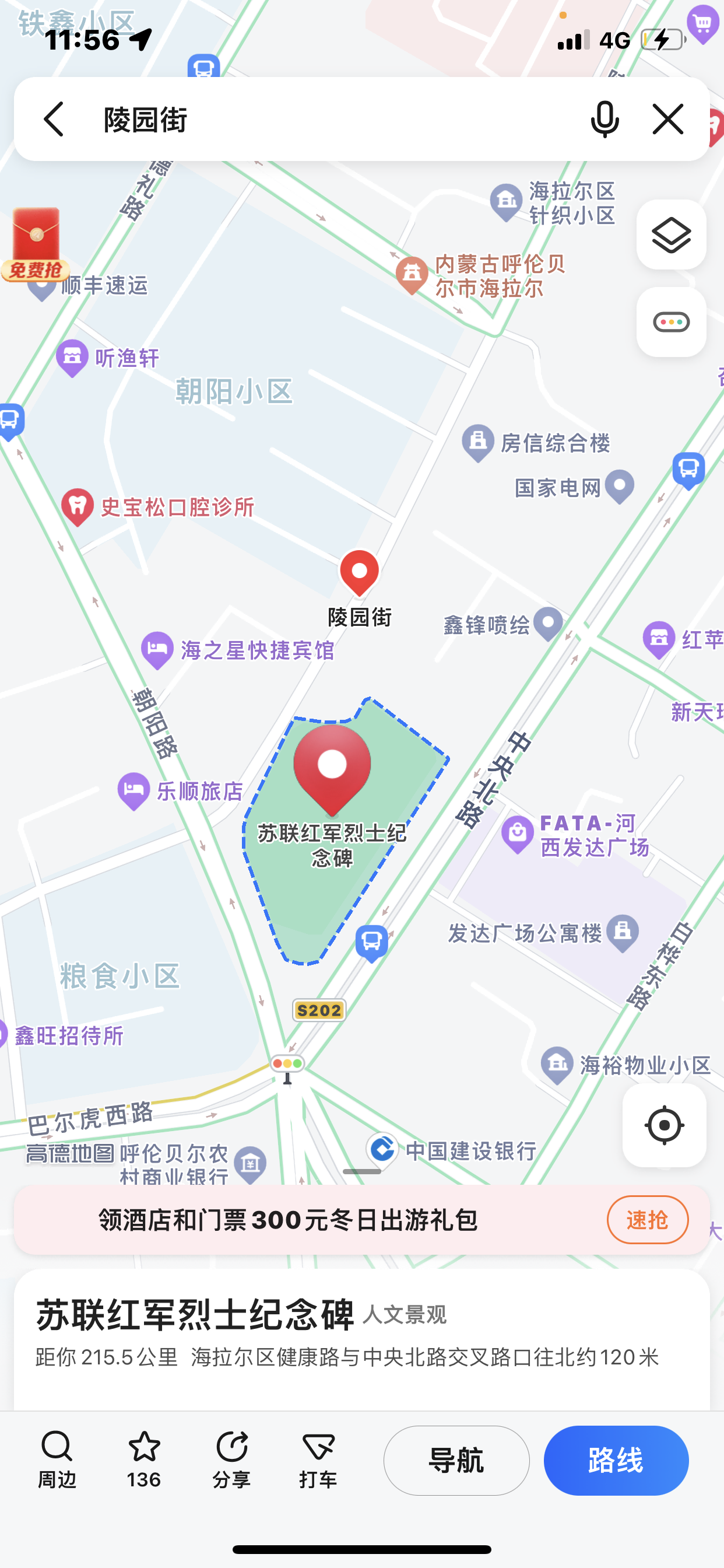Start voice search with microphone
This screenshot has width=724, height=1568.
tap(604, 120)
